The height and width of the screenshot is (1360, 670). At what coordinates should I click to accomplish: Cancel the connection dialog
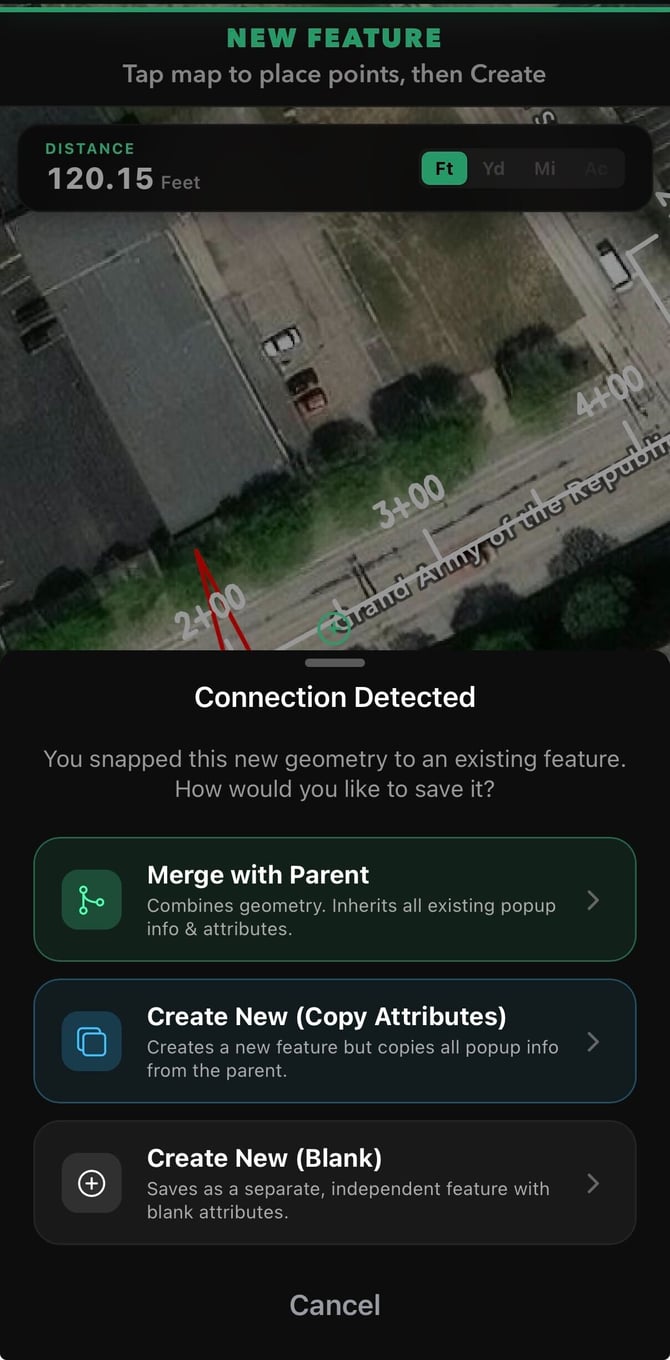334,1305
